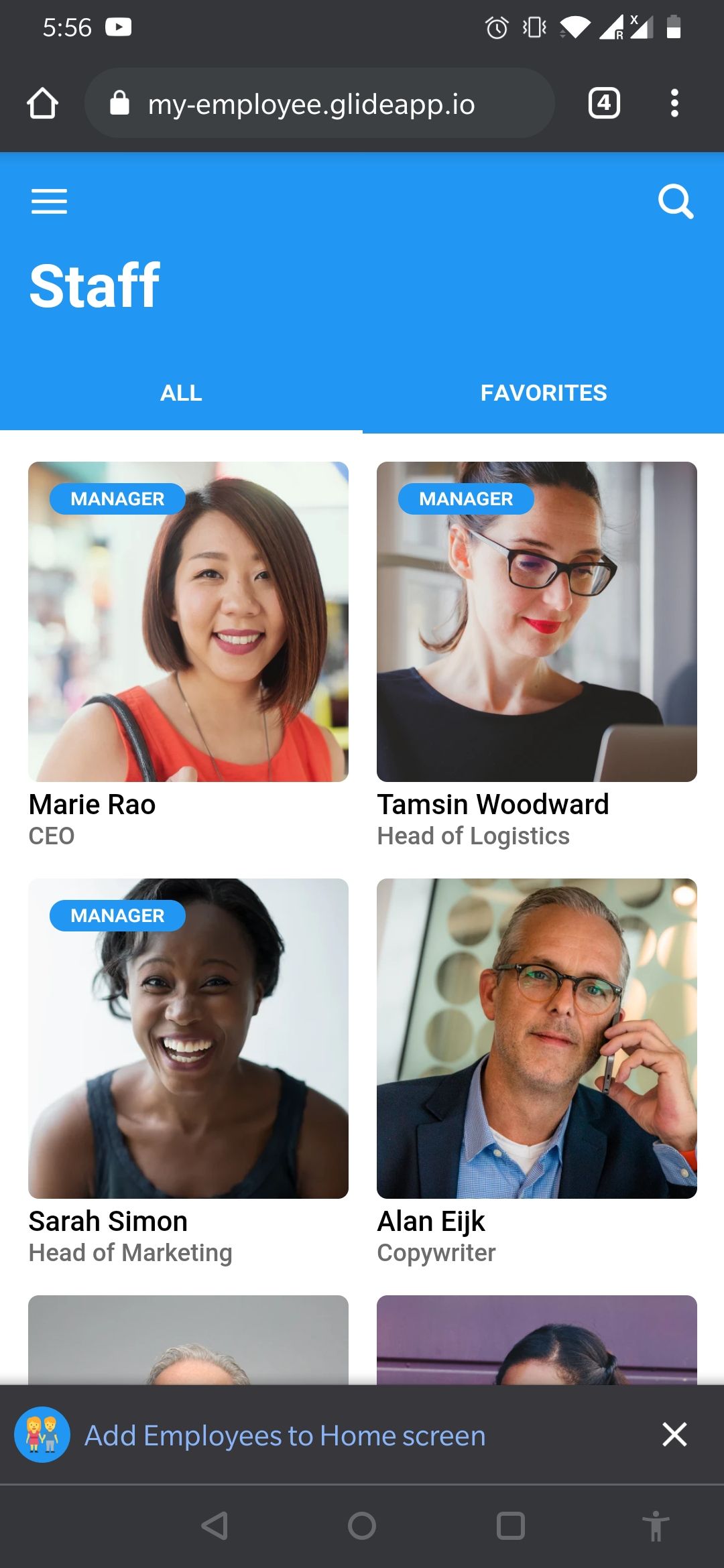Open the hamburger drawer menu
The image size is (724, 1568).
pos(49,201)
